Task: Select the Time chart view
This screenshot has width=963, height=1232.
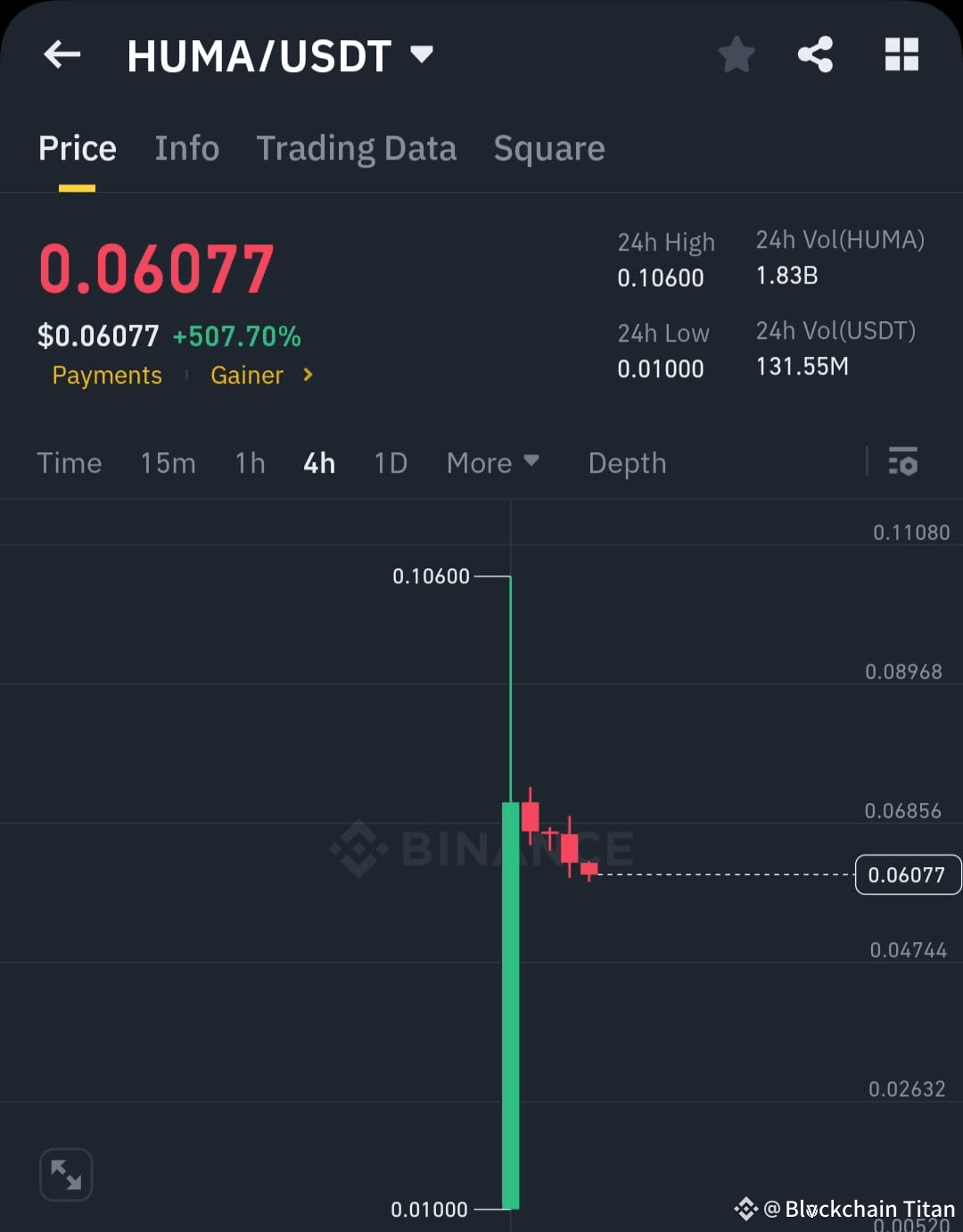Action: (x=69, y=462)
